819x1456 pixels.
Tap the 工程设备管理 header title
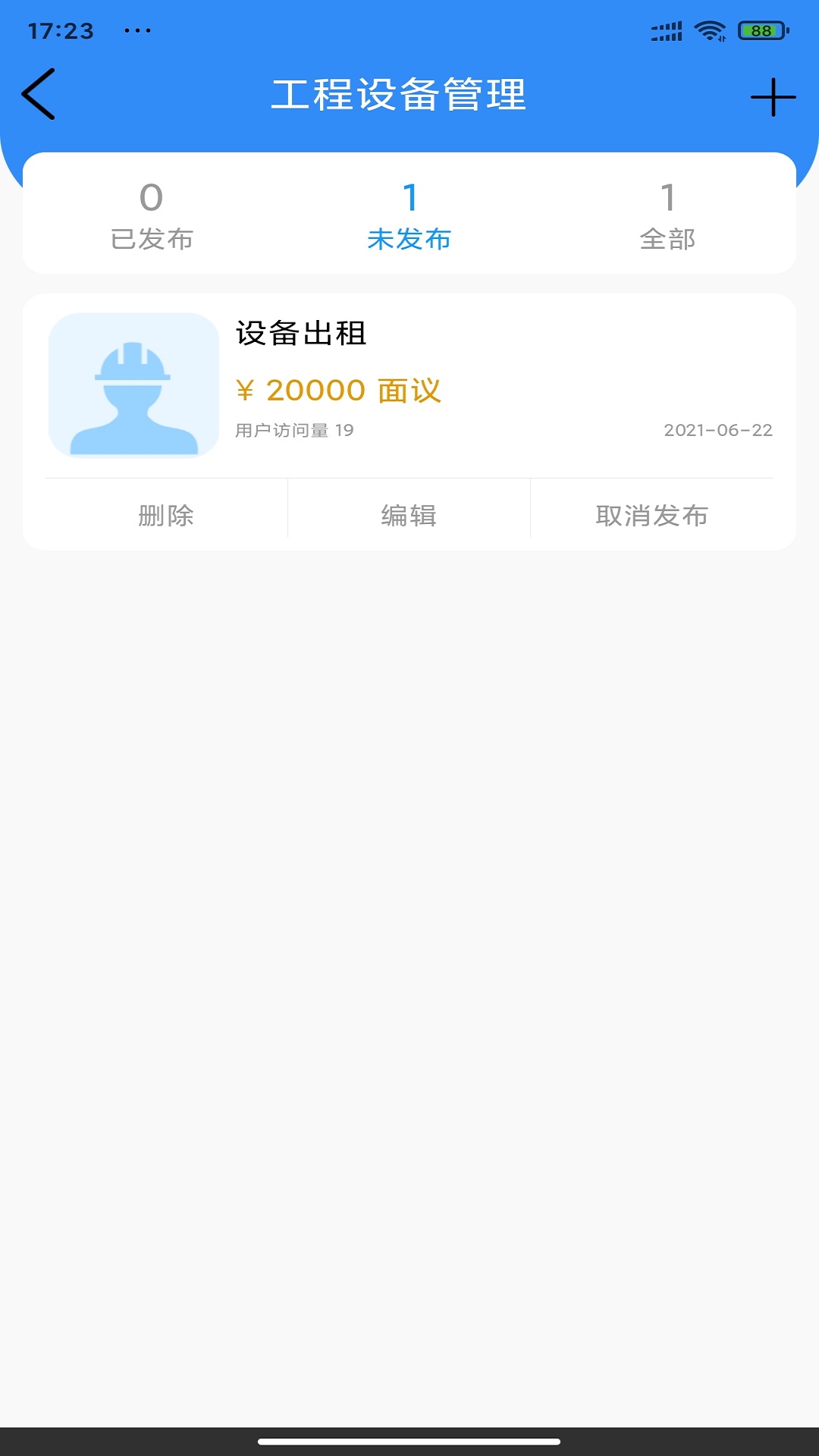click(402, 94)
